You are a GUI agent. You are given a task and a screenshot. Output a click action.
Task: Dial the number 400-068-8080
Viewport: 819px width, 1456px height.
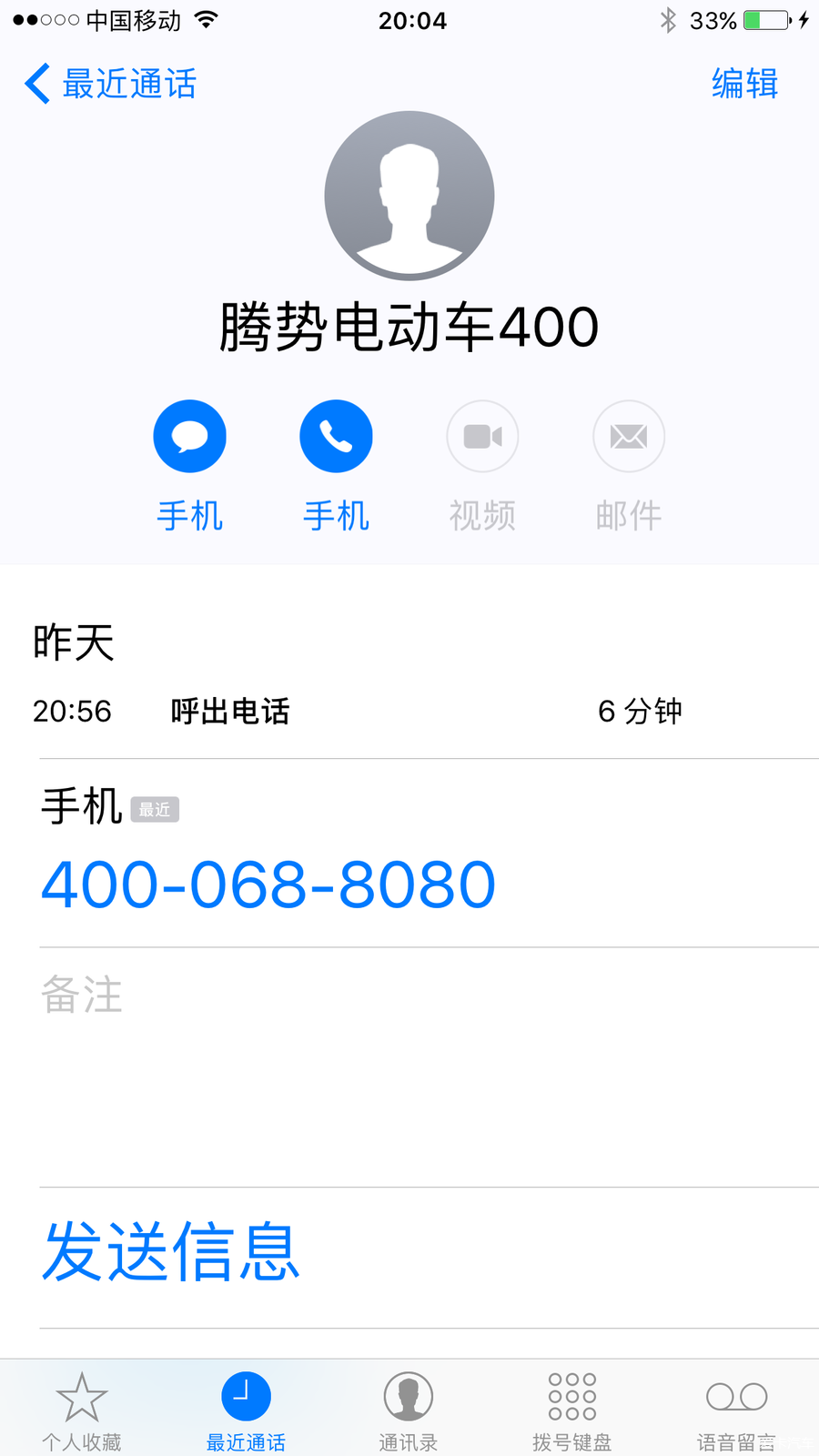coord(268,885)
